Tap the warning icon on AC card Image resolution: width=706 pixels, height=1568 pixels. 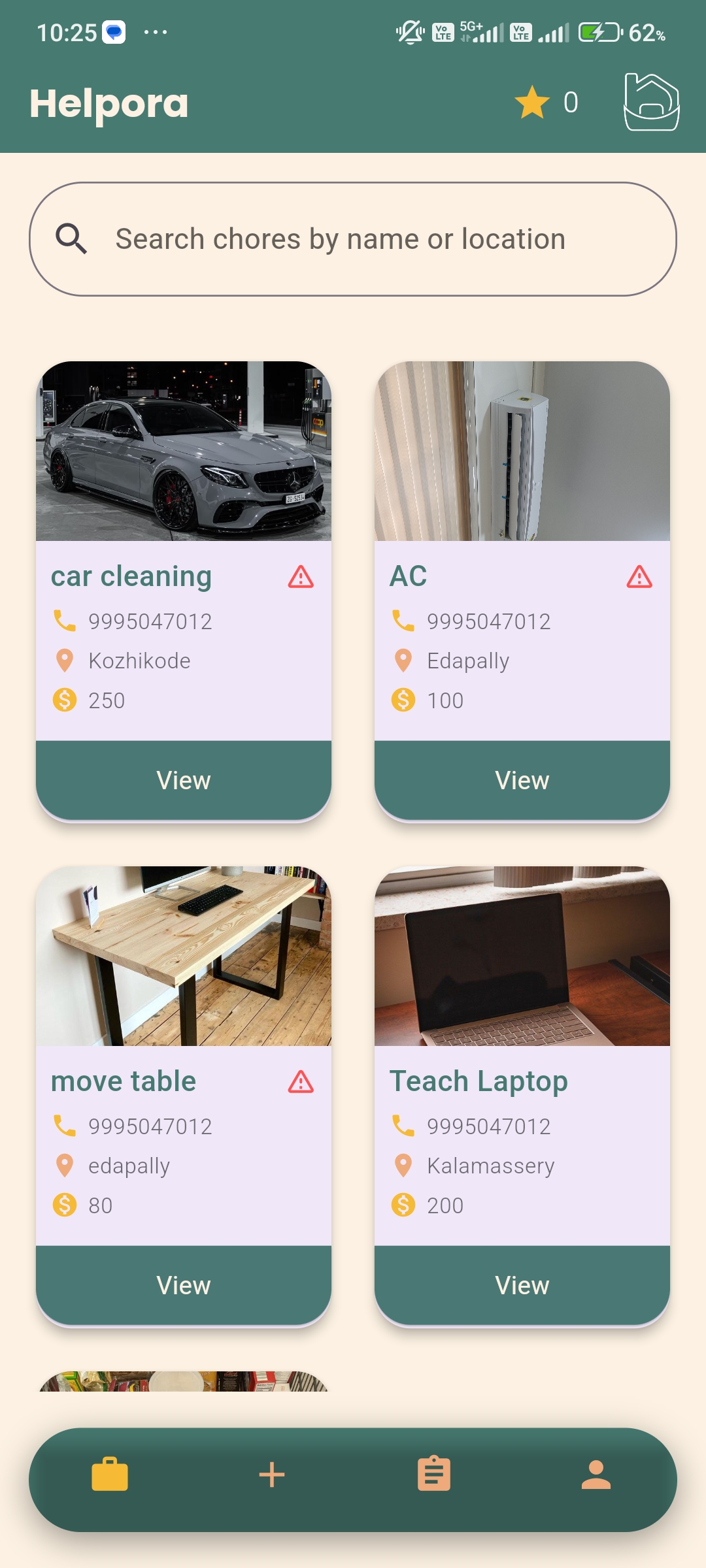pos(639,577)
